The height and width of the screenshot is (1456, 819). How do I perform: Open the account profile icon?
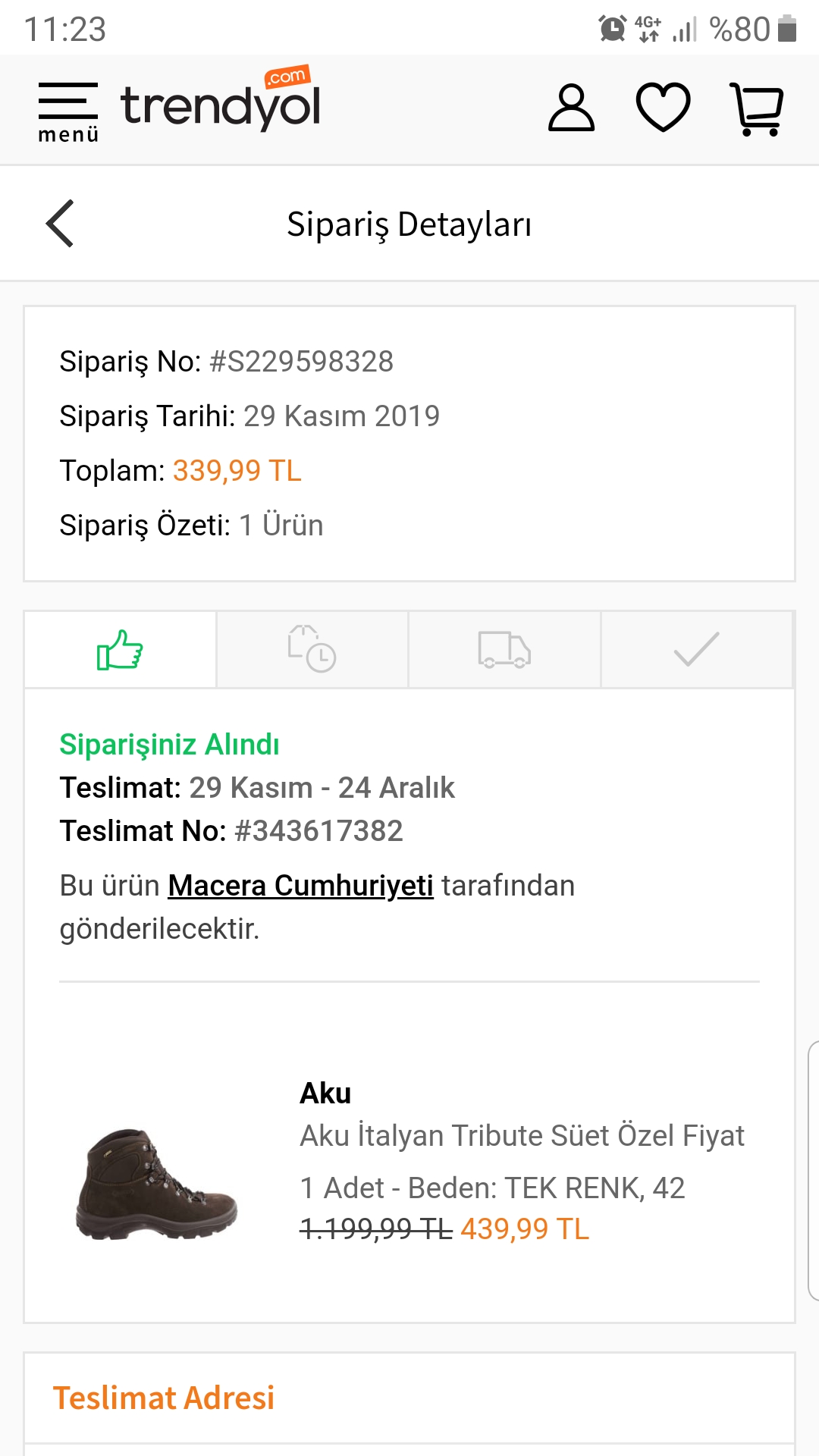point(571,108)
